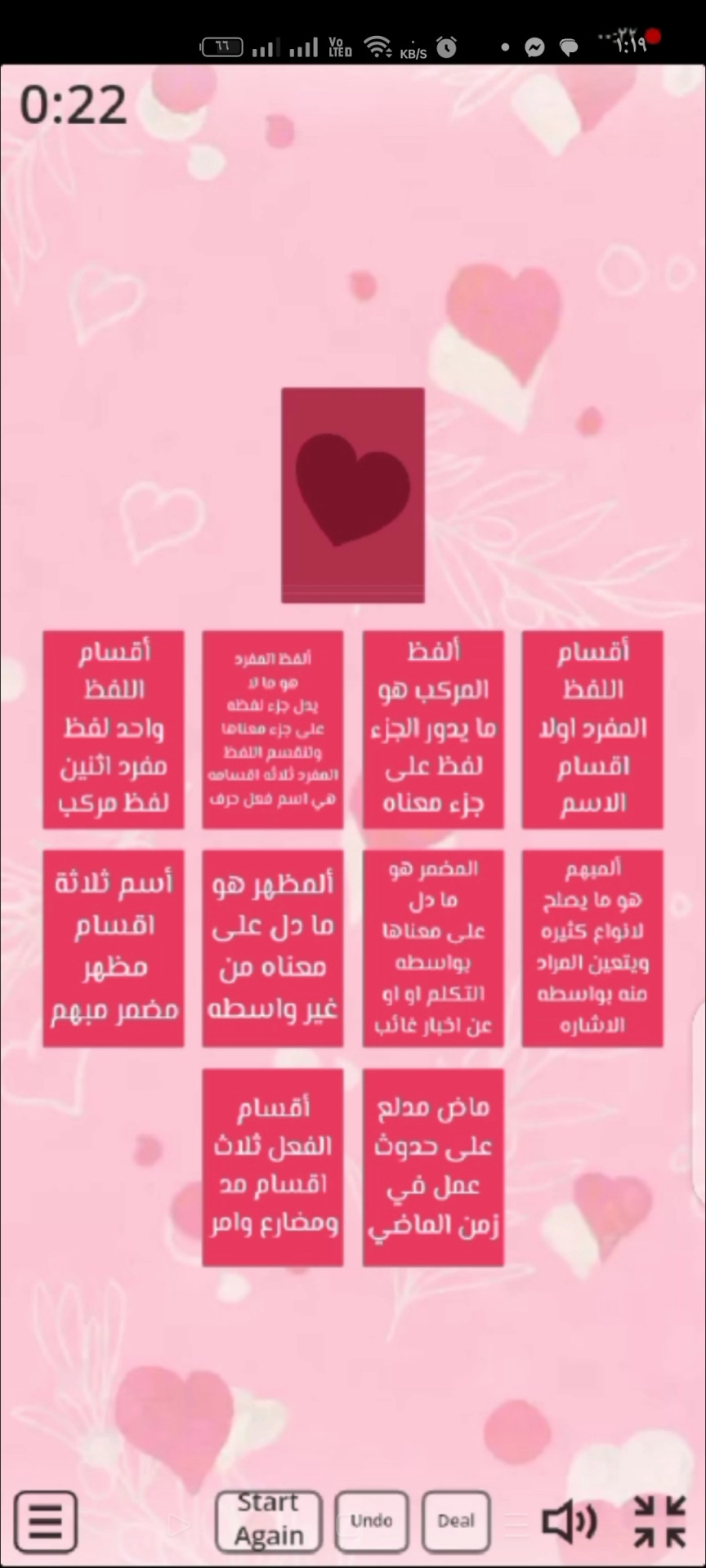Pick the card 'المضمر هو ما دل'
Screen dimensions: 706x1568
pyautogui.click(x=433, y=948)
